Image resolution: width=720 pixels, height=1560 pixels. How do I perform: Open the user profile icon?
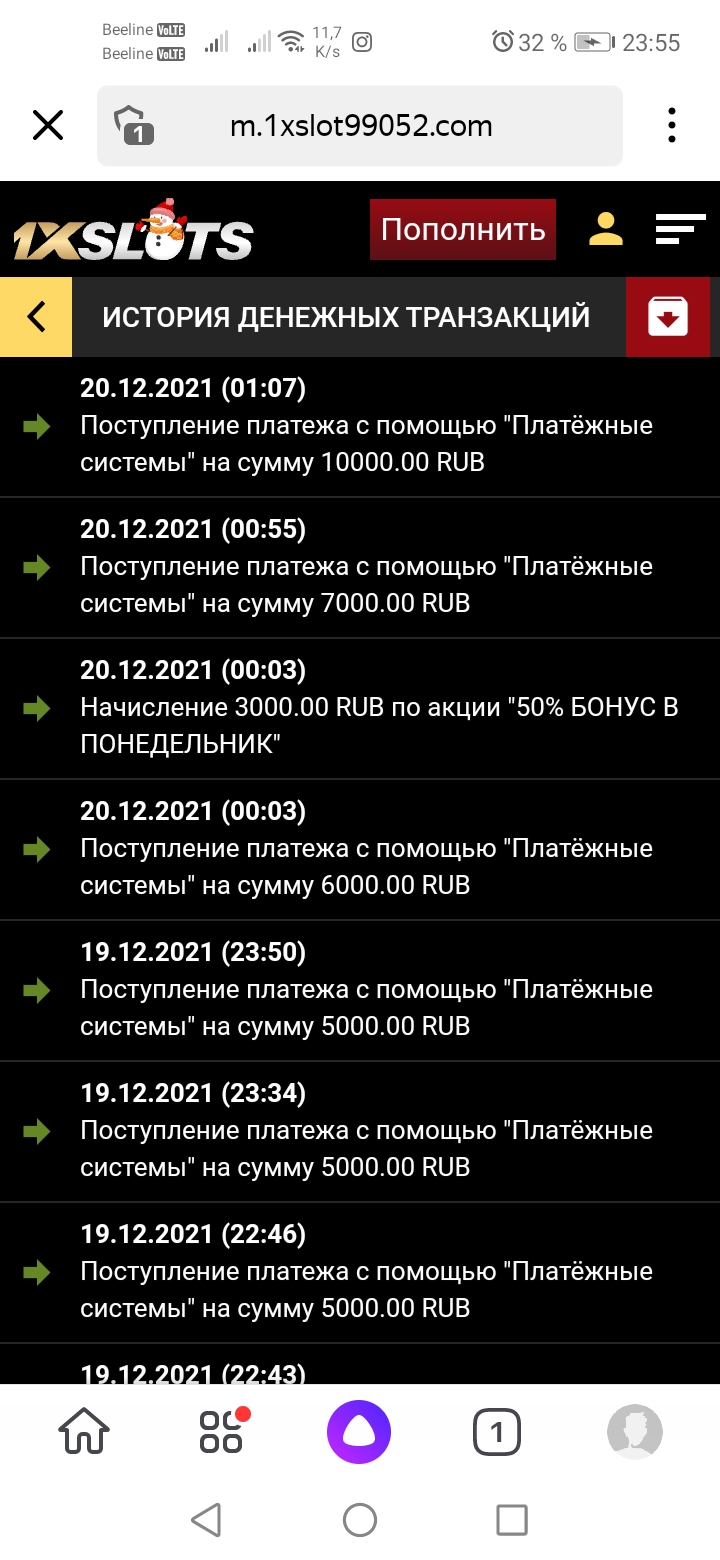pyautogui.click(x=606, y=230)
